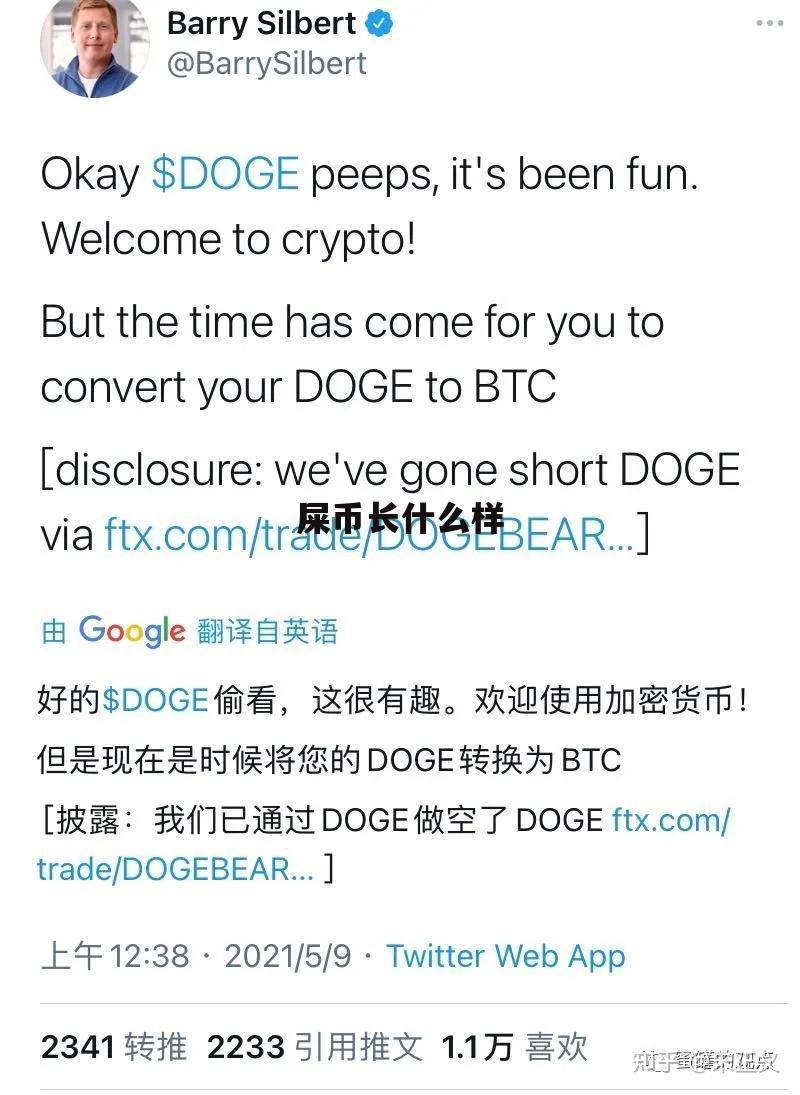800x1095 pixels.
Task: View the 2341 retweets list
Action: coord(113,1047)
